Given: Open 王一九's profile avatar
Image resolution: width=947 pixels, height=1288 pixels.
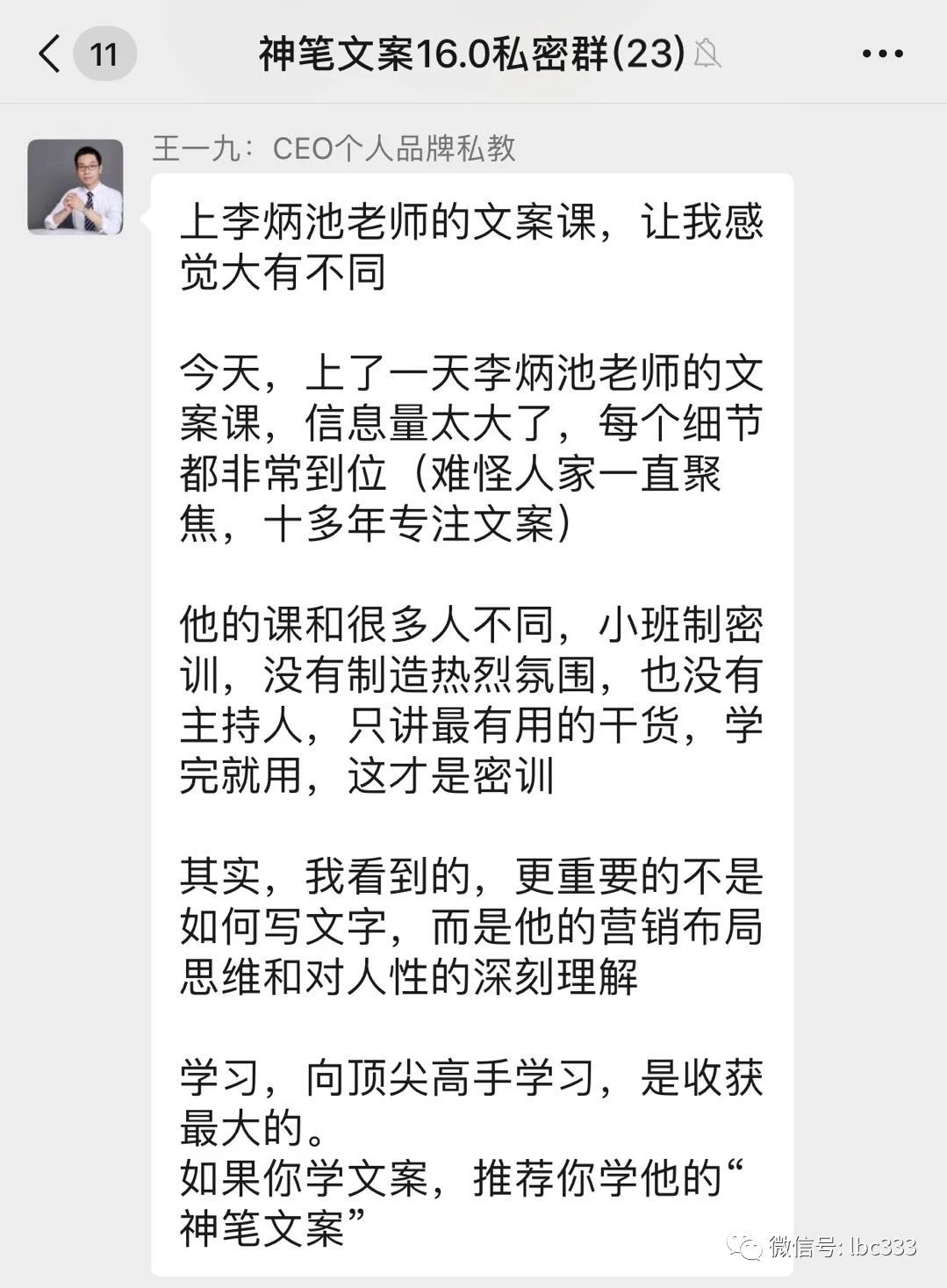Looking at the screenshot, I should pos(75,187).
